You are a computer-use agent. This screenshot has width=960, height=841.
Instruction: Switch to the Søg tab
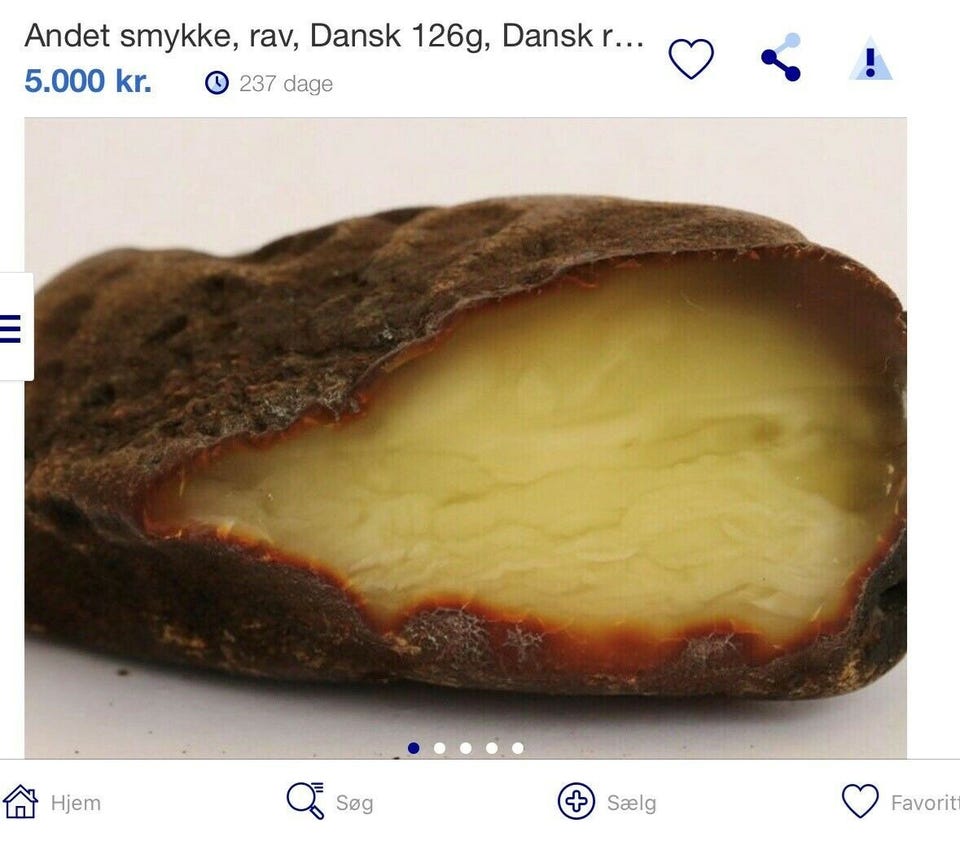(330, 801)
